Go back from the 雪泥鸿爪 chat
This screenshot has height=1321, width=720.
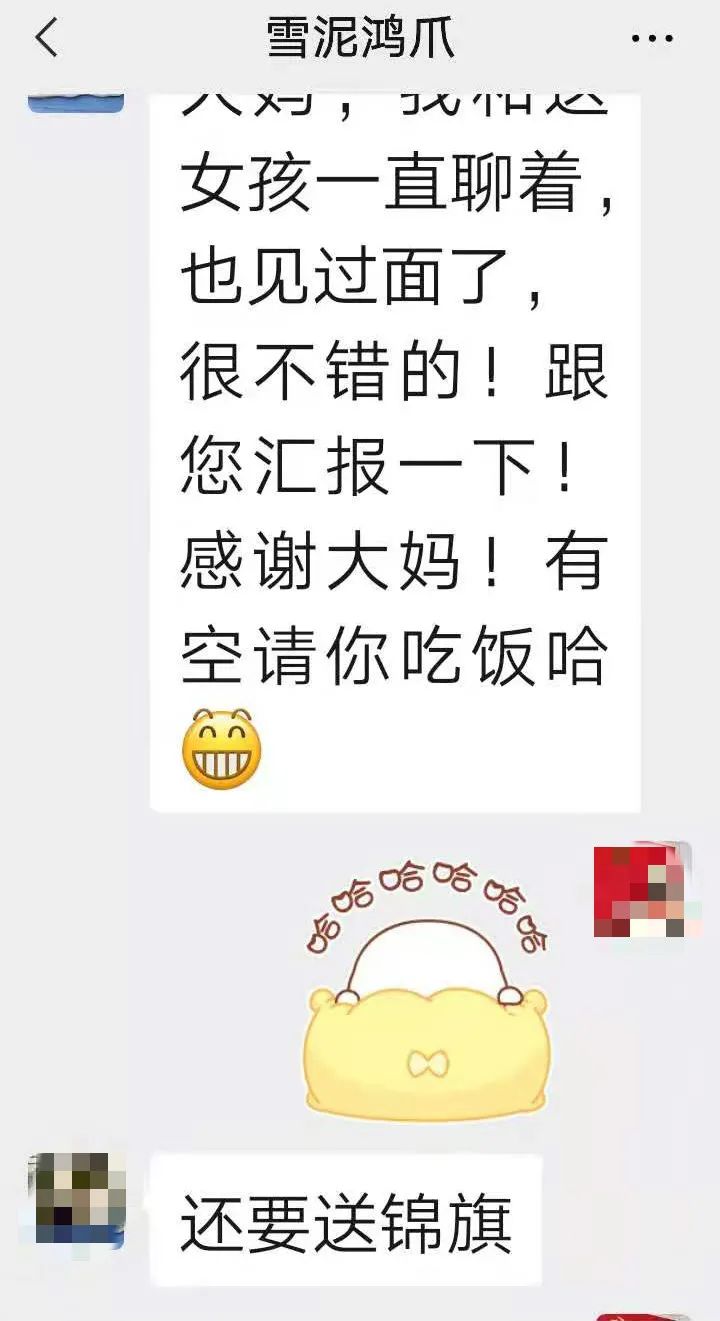coord(46,39)
